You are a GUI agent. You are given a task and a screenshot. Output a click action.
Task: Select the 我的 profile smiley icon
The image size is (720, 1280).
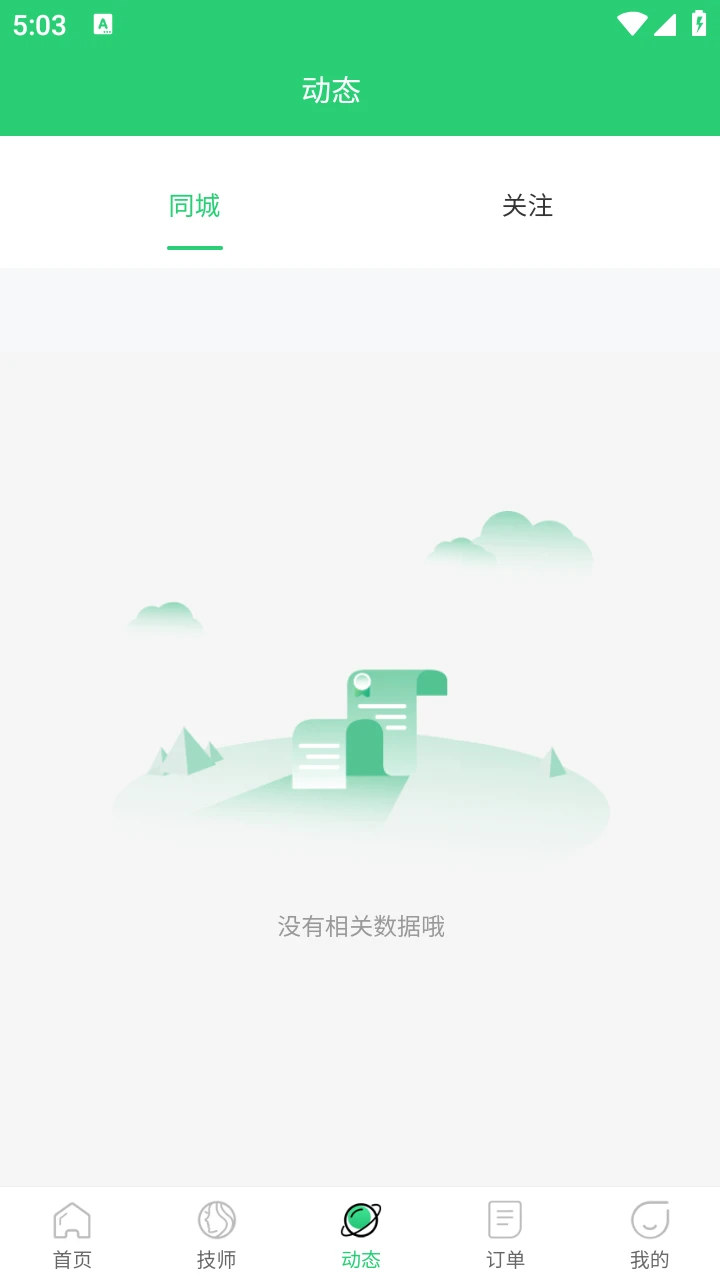tap(649, 1219)
